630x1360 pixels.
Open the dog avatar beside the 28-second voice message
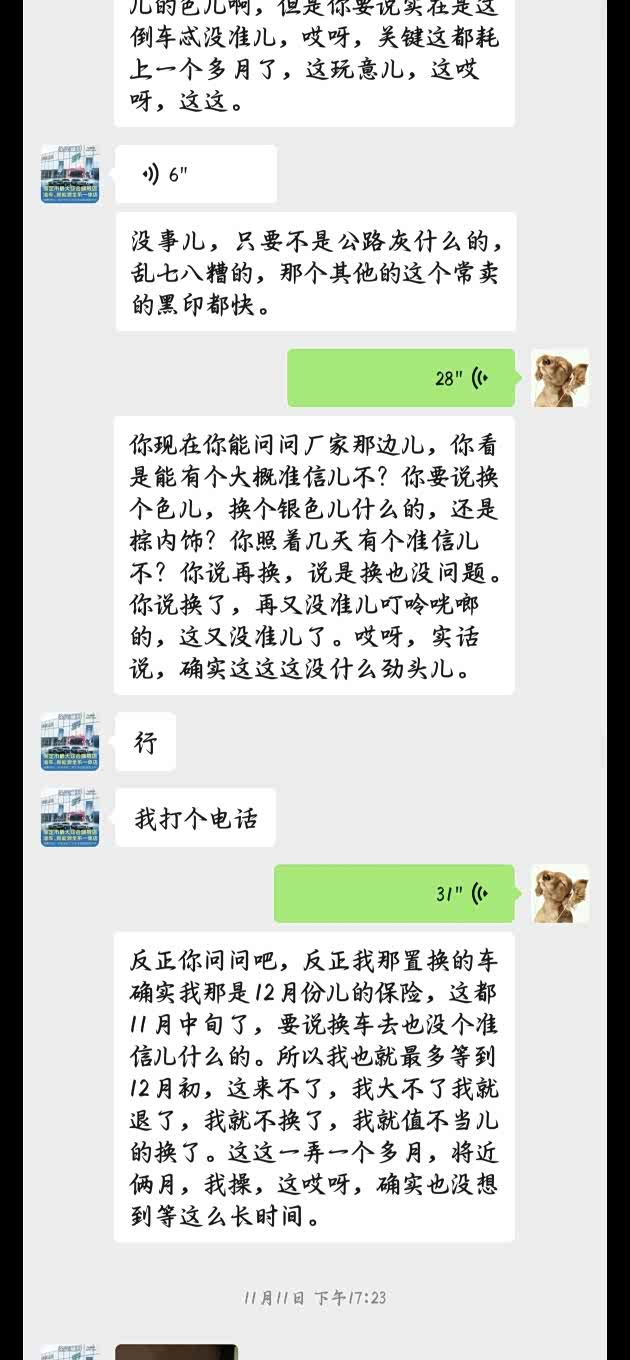(x=560, y=378)
